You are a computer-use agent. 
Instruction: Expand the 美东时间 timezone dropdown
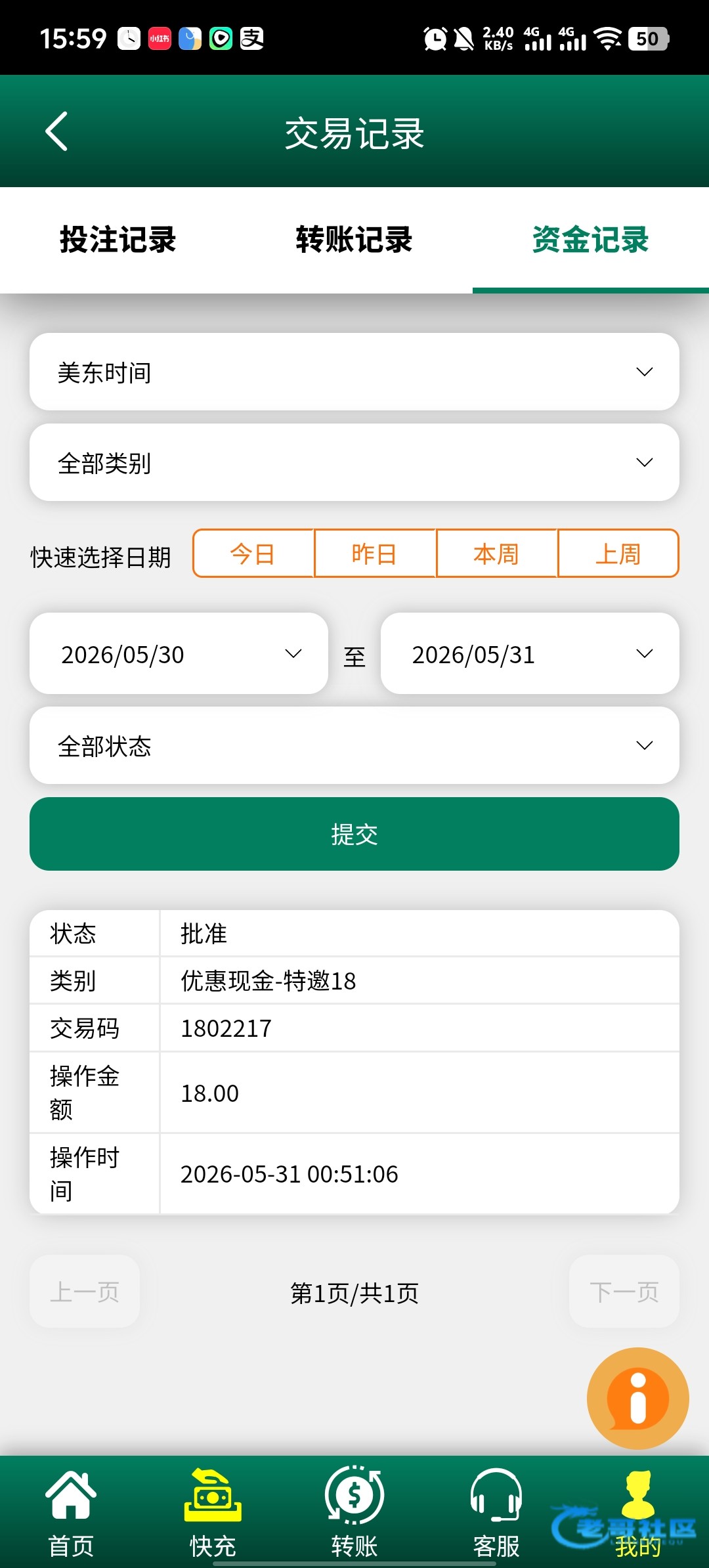354,372
